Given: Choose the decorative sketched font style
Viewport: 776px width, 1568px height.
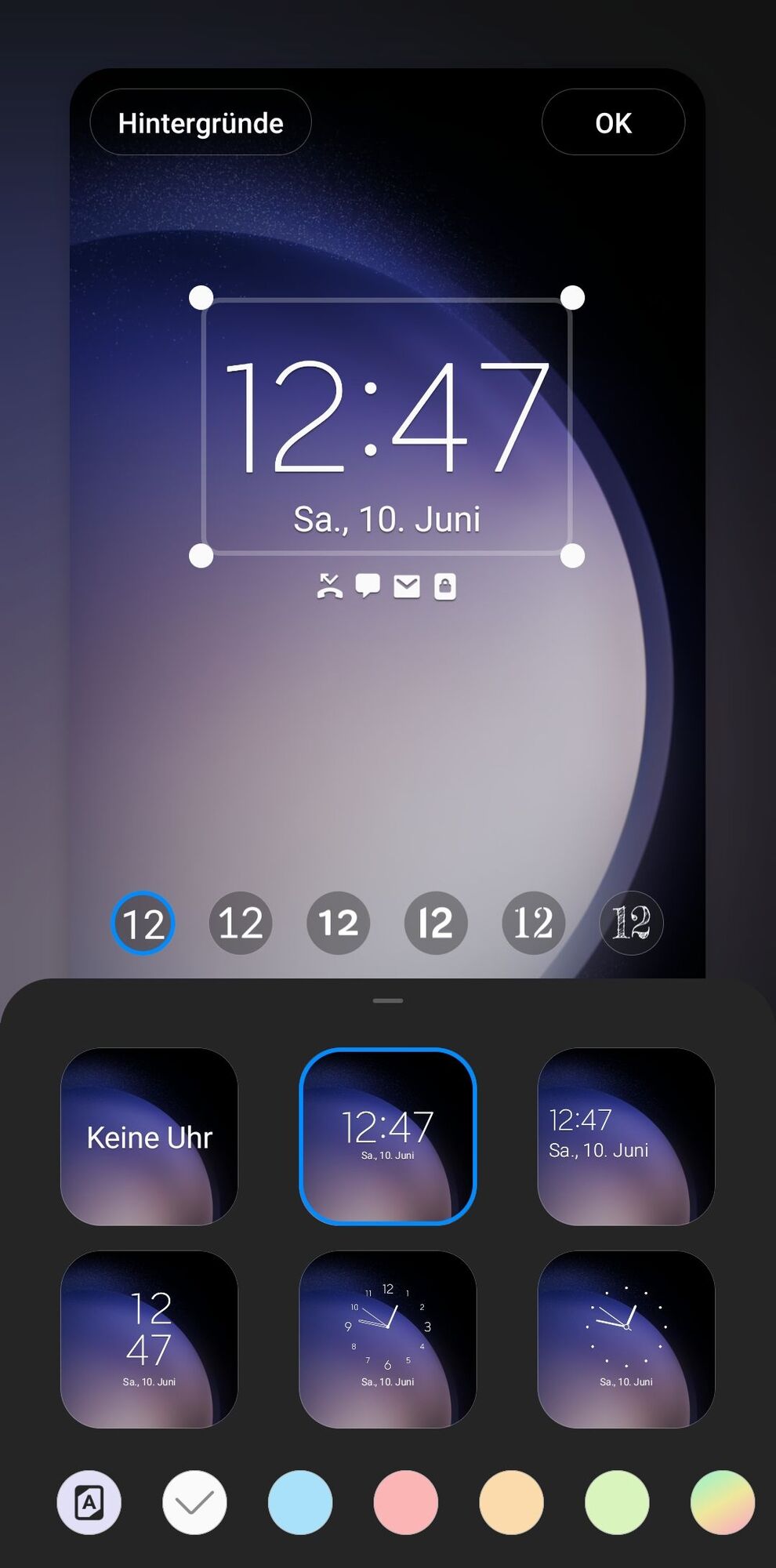Looking at the screenshot, I should [x=631, y=923].
